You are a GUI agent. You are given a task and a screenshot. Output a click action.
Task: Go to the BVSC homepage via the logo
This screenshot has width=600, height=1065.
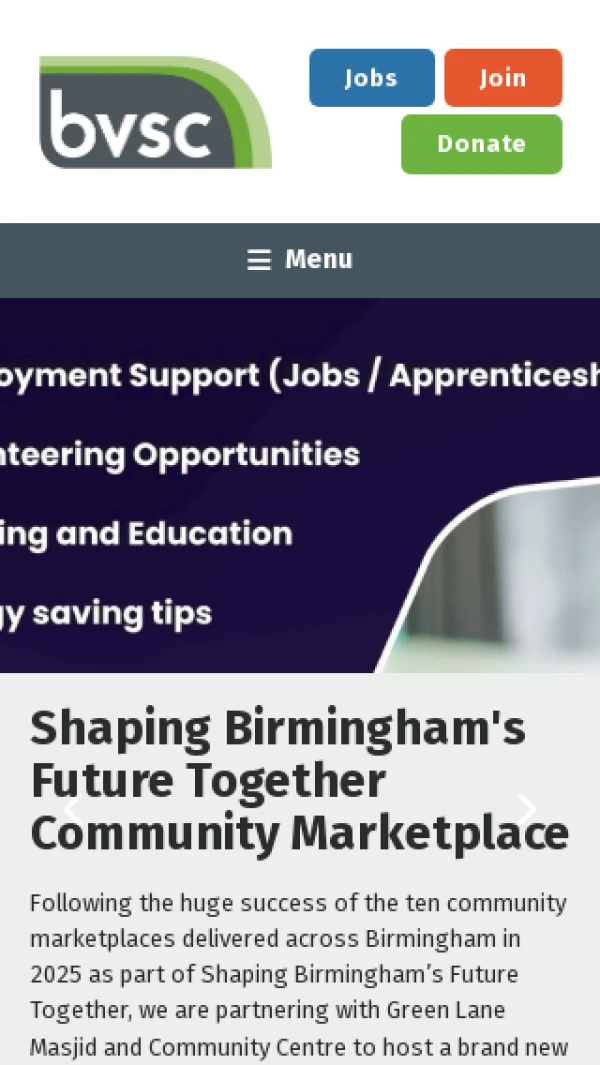(155, 113)
